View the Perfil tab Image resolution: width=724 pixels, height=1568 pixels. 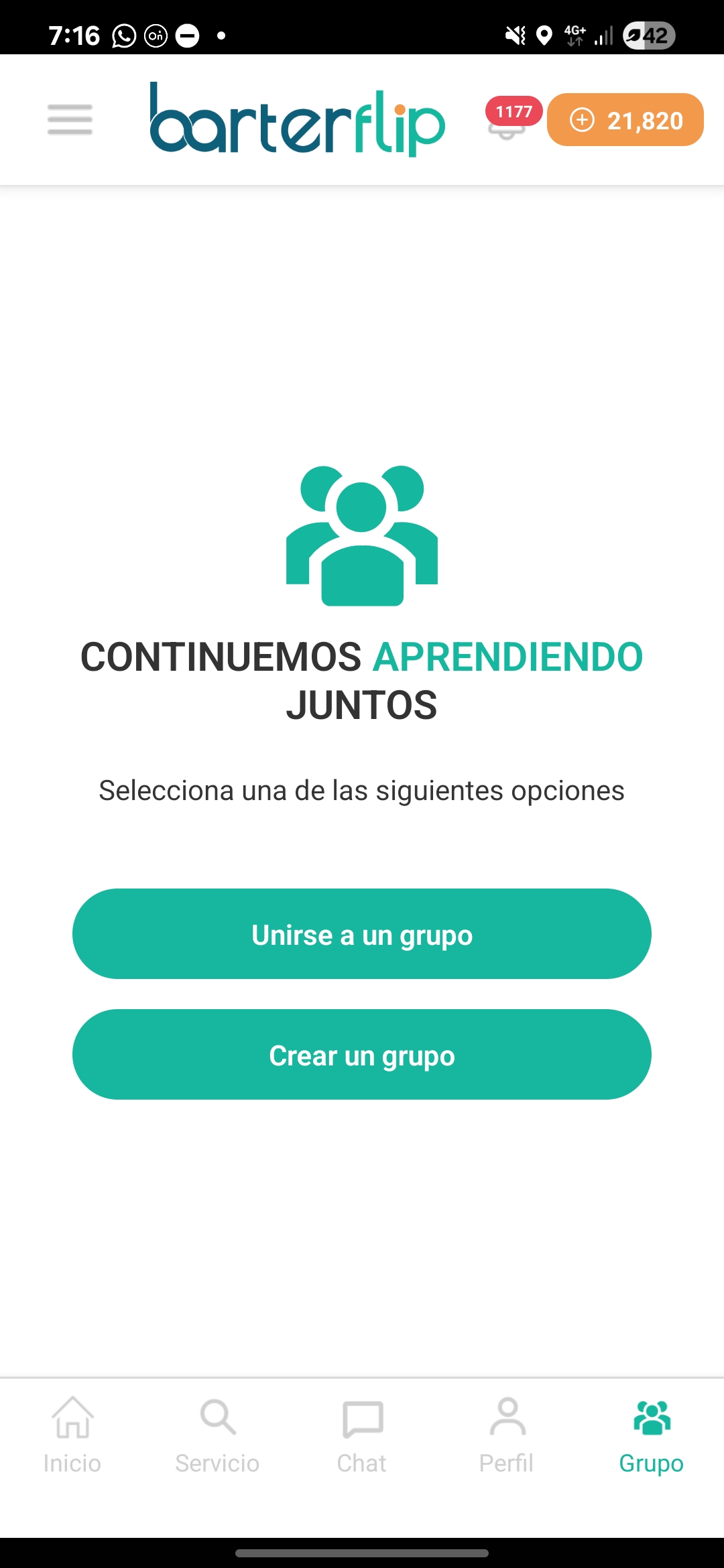click(507, 1435)
